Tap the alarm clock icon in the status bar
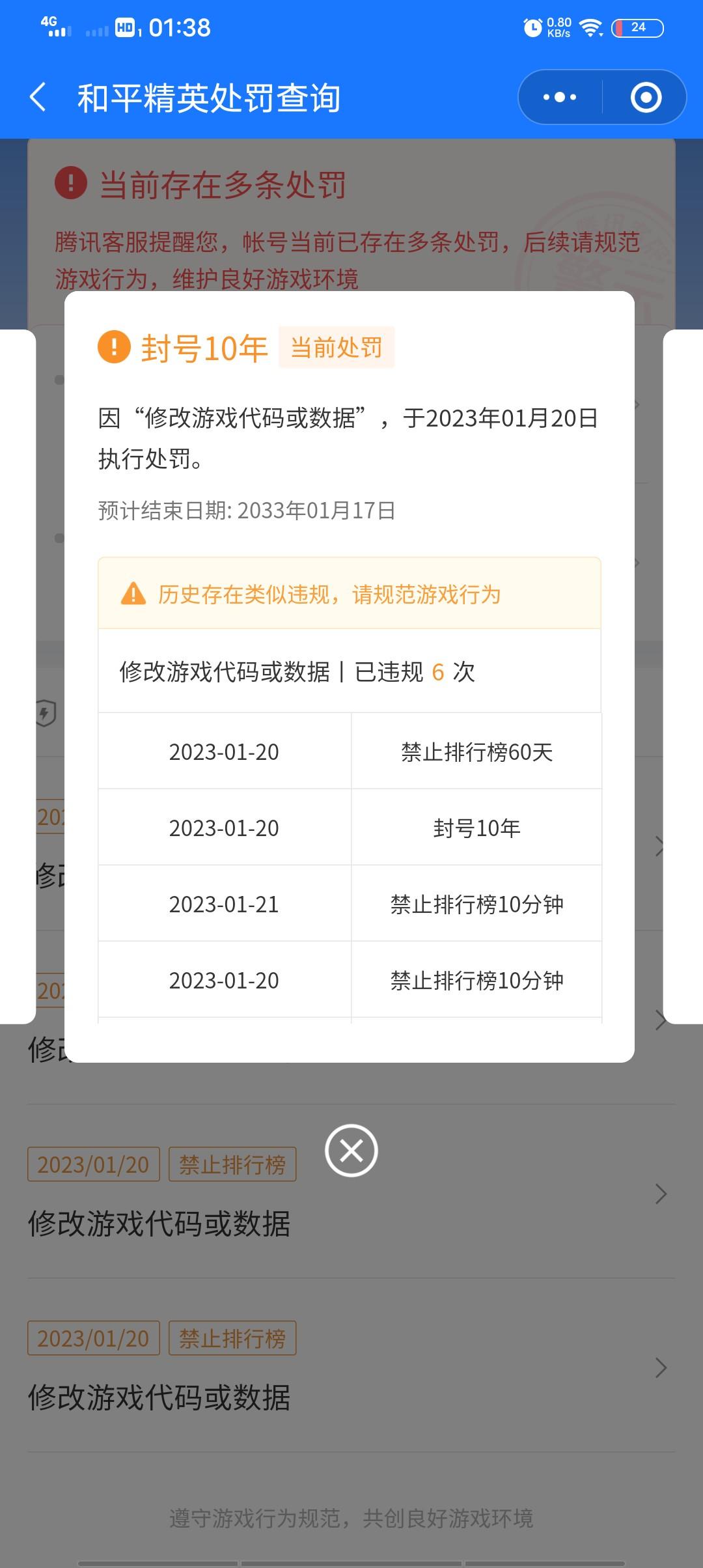The image size is (703, 1568). [x=531, y=27]
